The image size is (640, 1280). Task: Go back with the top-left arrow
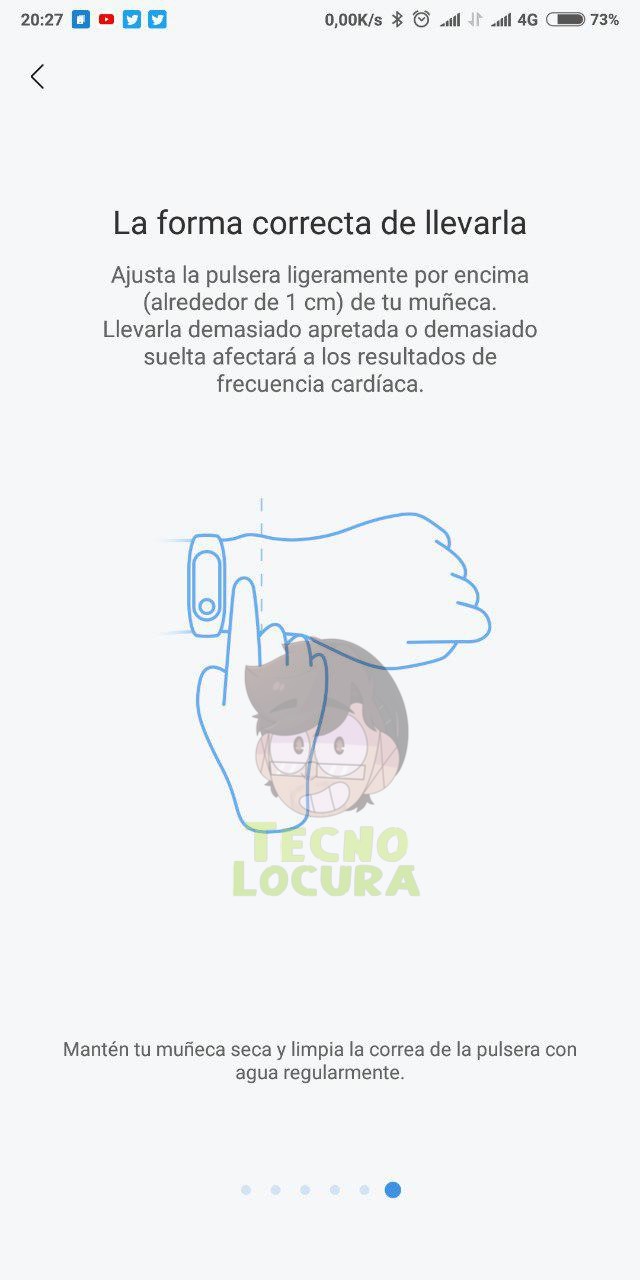point(37,77)
